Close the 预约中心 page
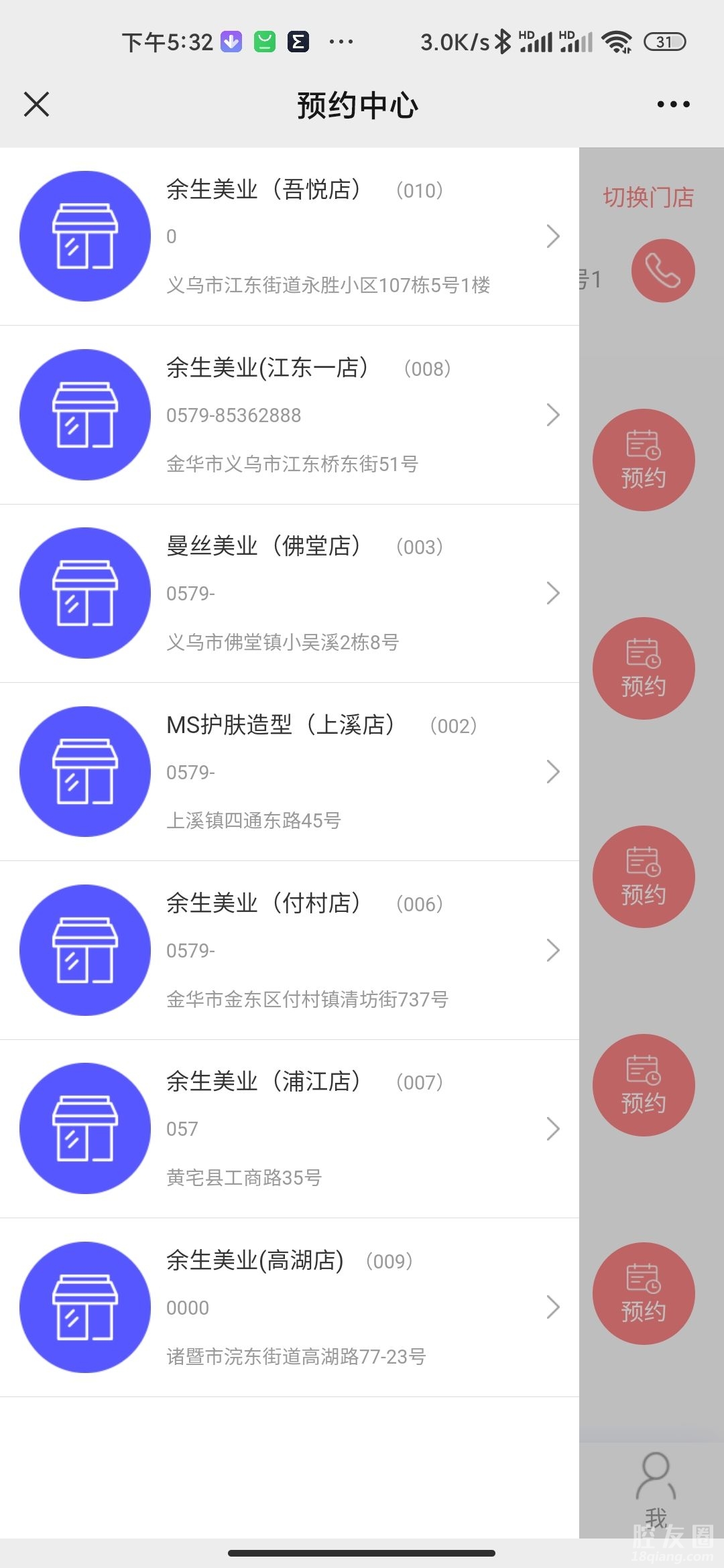The width and height of the screenshot is (724, 1568). click(x=36, y=105)
